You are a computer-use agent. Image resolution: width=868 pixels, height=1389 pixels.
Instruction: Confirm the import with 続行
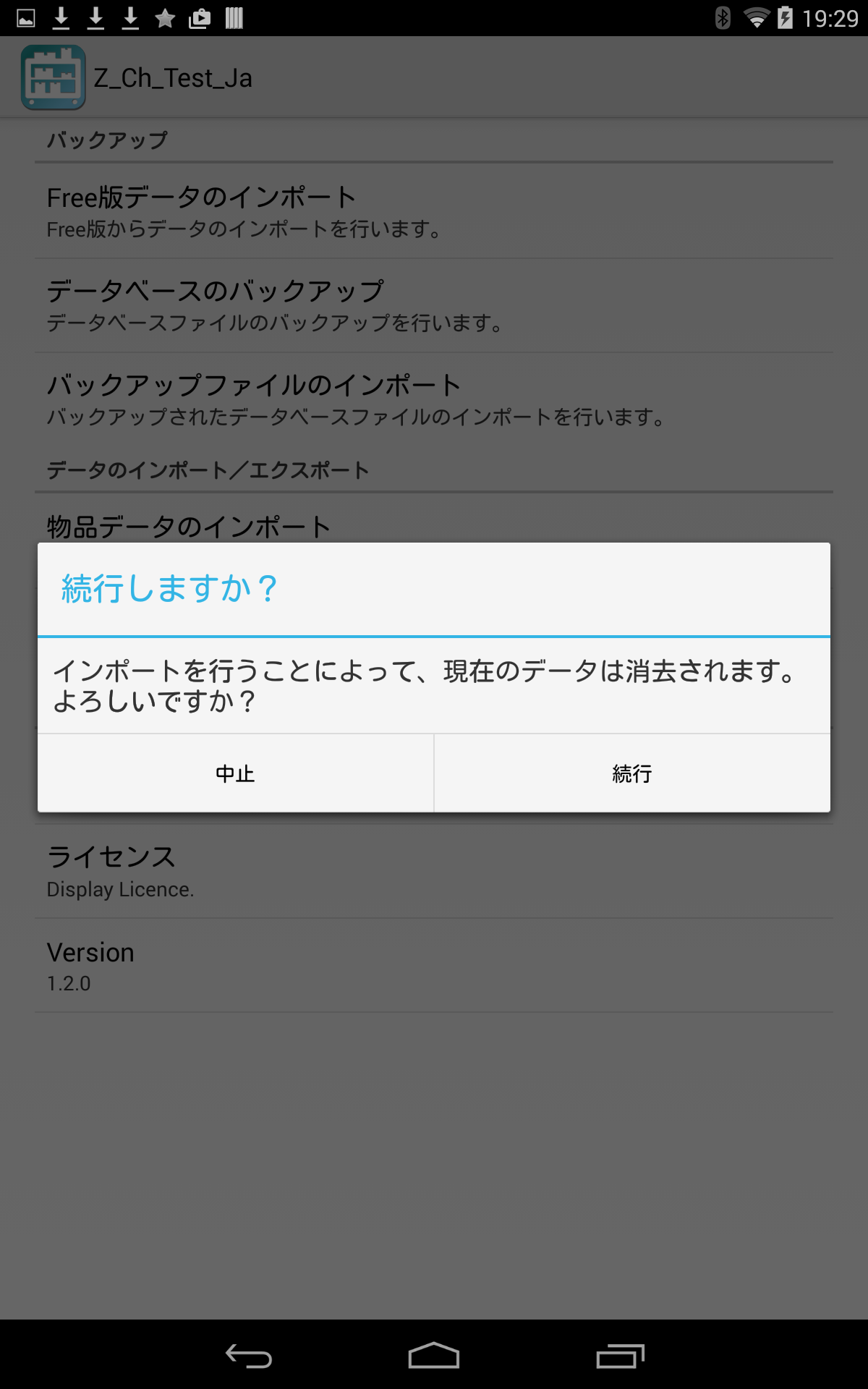coord(632,773)
